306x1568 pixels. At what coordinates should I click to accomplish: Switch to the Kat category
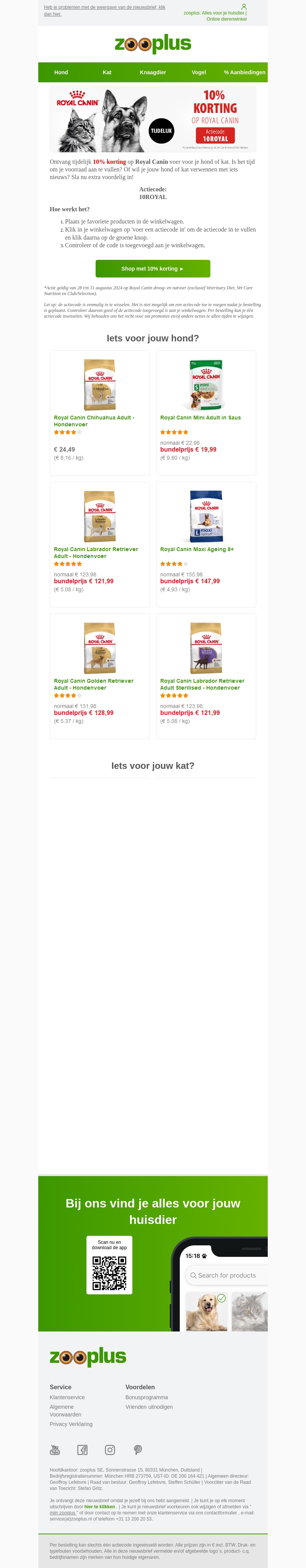[107, 72]
